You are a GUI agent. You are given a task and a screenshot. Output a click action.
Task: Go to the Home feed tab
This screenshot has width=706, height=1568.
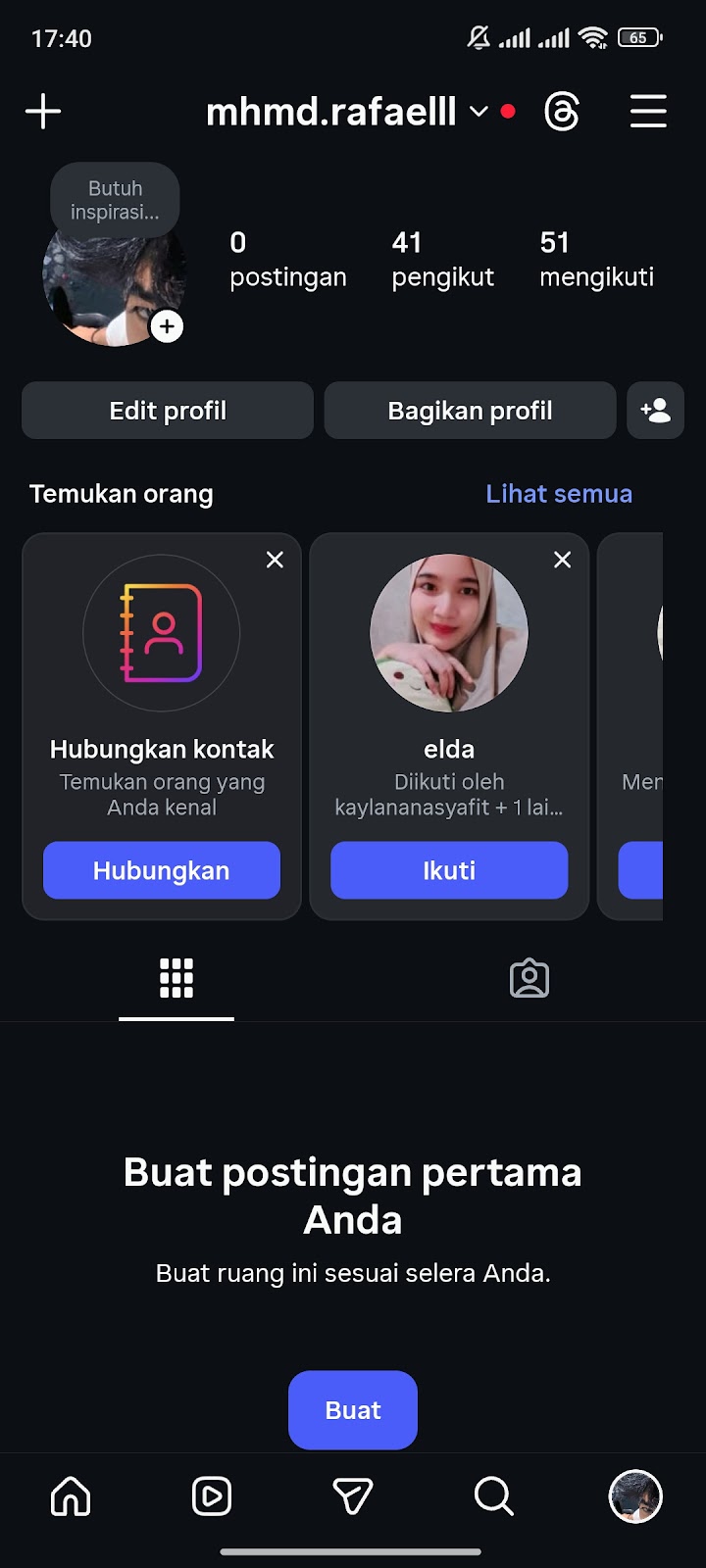tap(71, 1496)
